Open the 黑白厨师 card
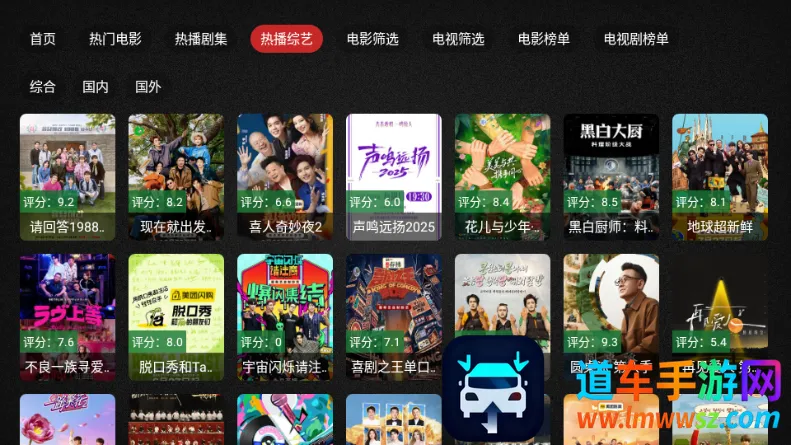 (x=611, y=175)
